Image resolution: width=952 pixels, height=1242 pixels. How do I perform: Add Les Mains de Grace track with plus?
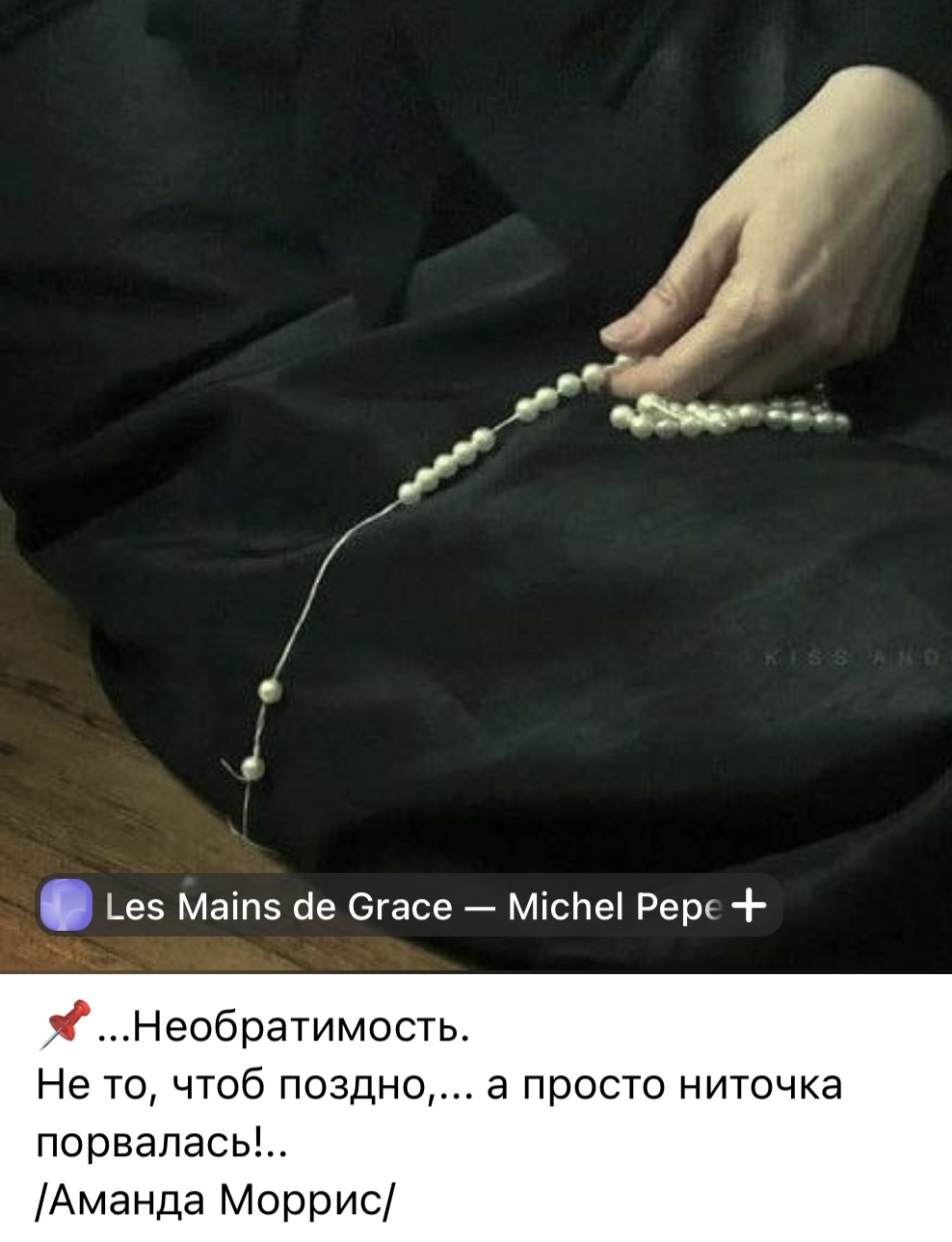point(750,906)
